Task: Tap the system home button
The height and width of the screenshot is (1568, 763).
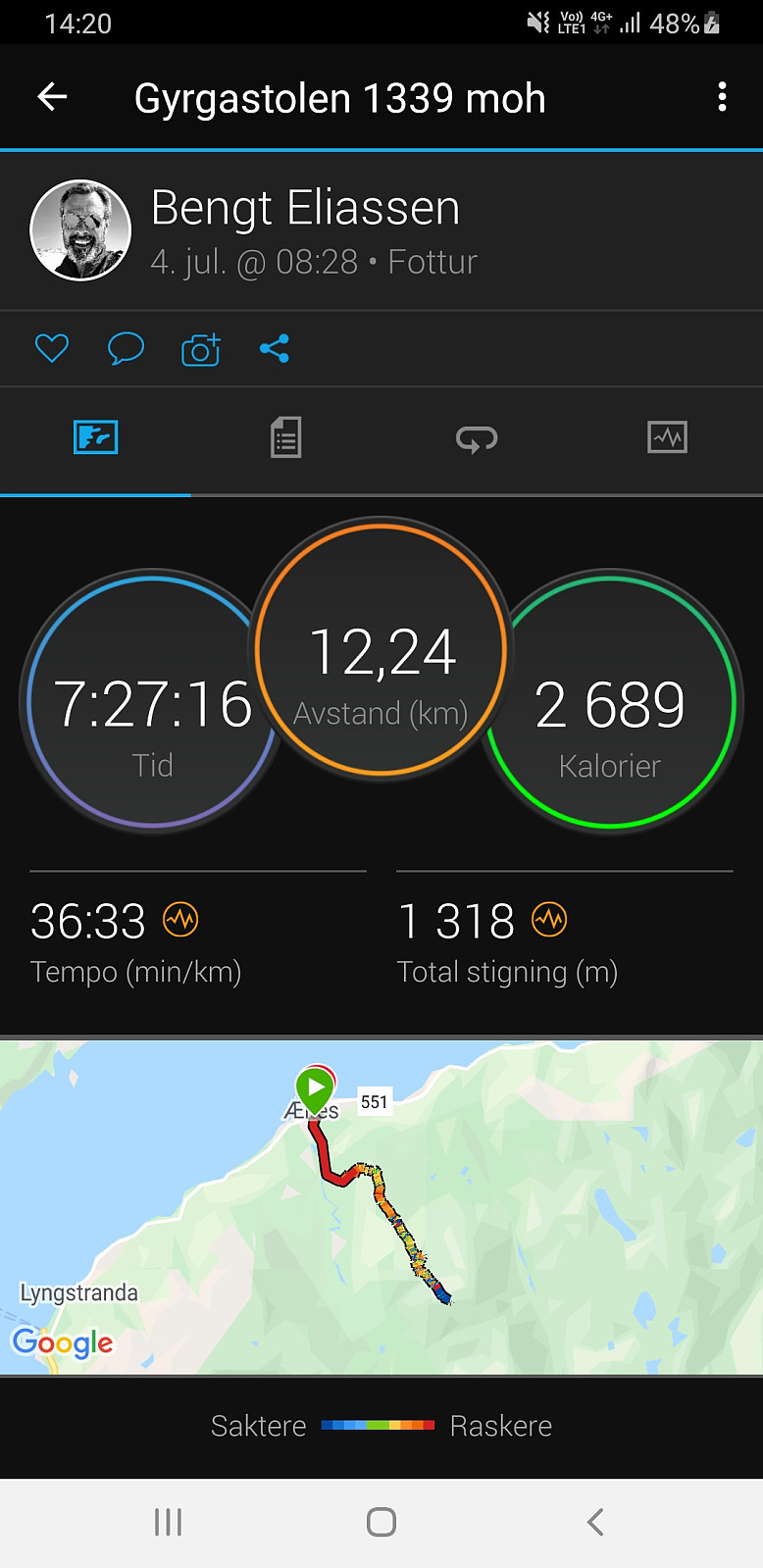Action: tap(381, 1522)
